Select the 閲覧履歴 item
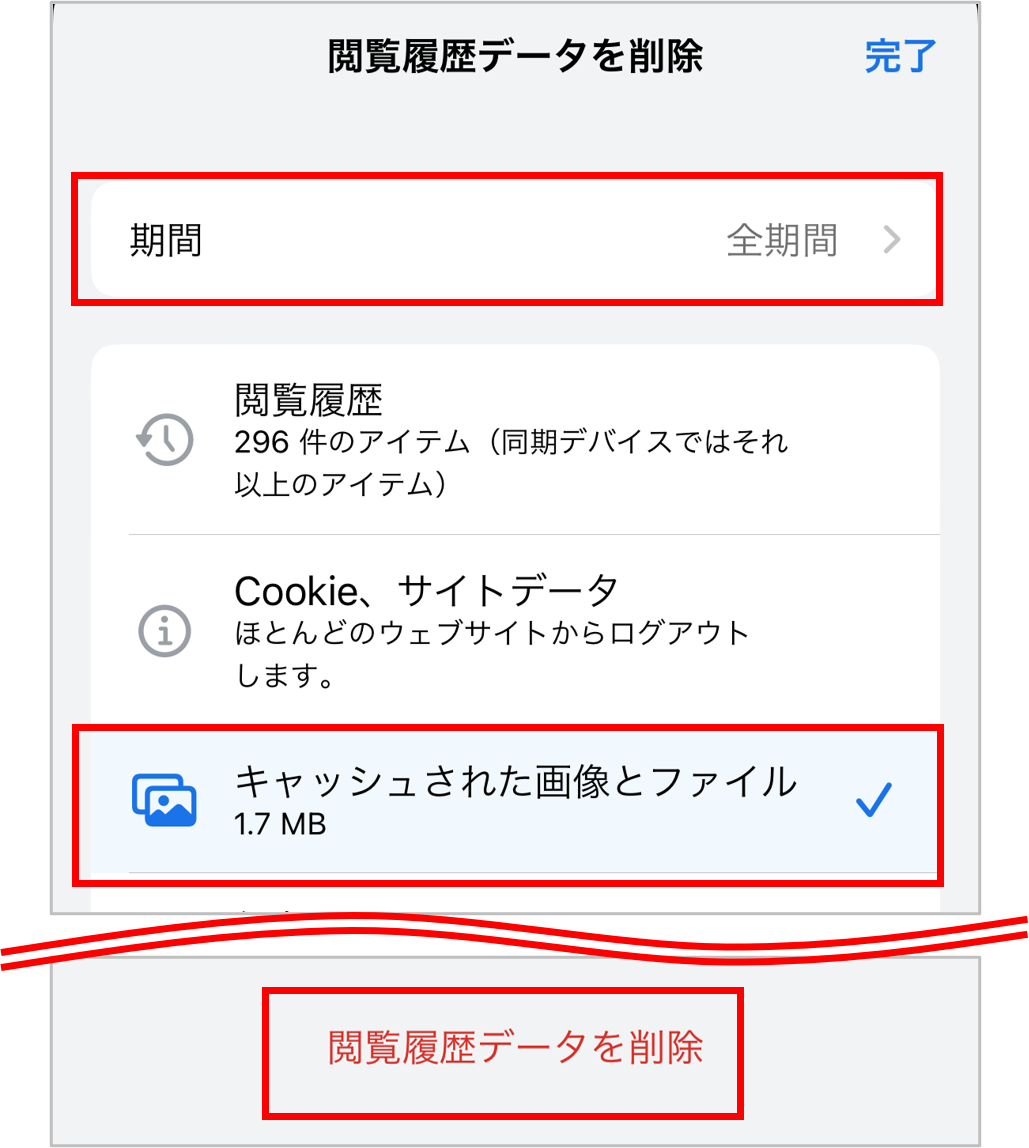The width and height of the screenshot is (1029, 1148). [x=515, y=440]
